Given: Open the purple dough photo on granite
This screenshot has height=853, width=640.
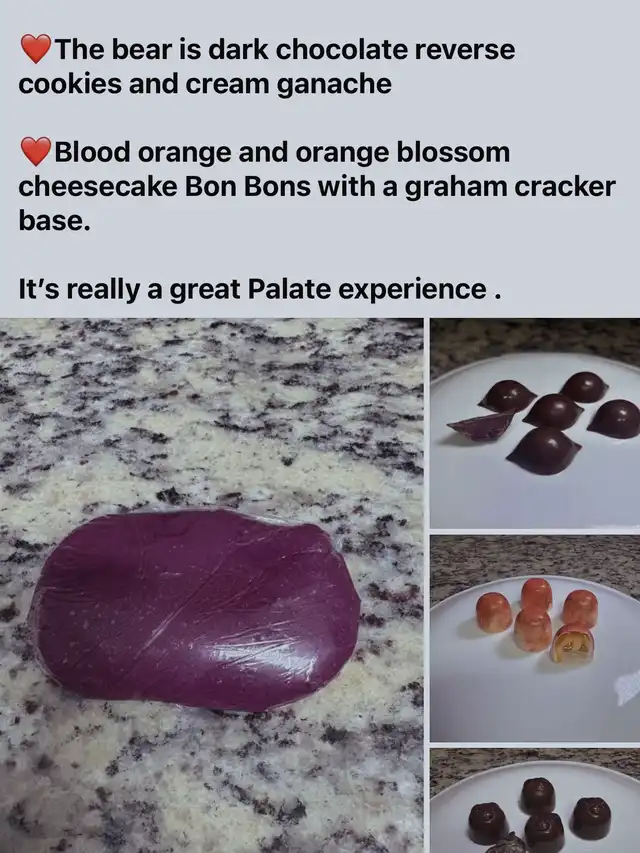Looking at the screenshot, I should click(x=211, y=585).
